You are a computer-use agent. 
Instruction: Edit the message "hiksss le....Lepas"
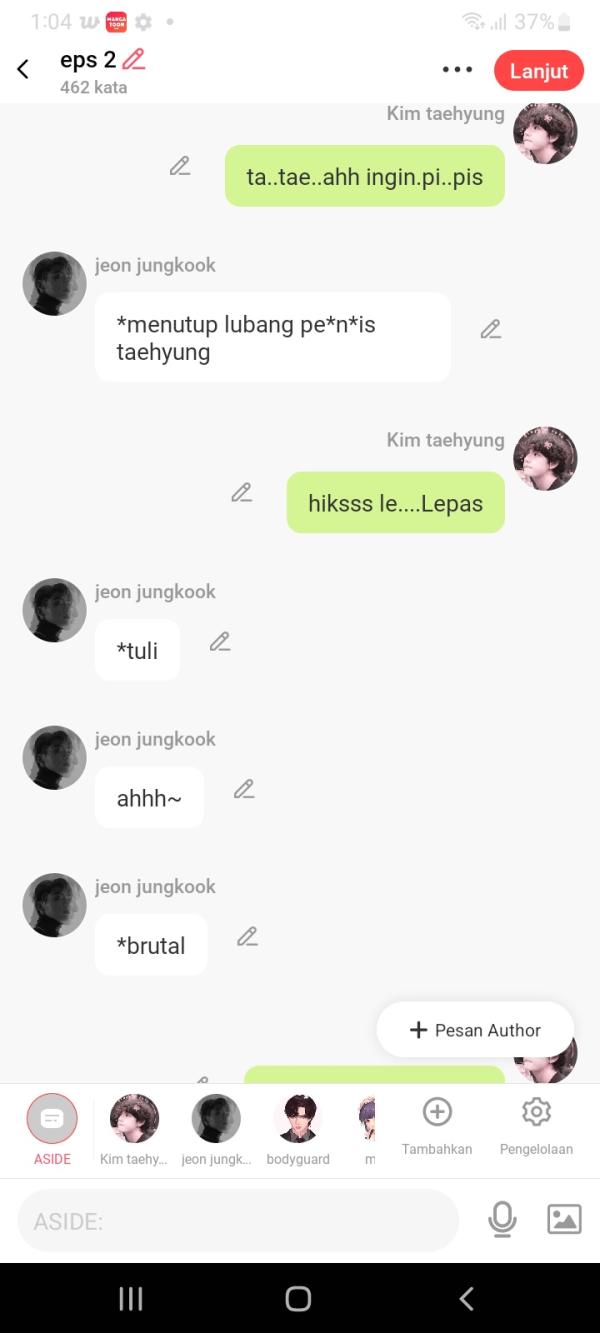(241, 493)
